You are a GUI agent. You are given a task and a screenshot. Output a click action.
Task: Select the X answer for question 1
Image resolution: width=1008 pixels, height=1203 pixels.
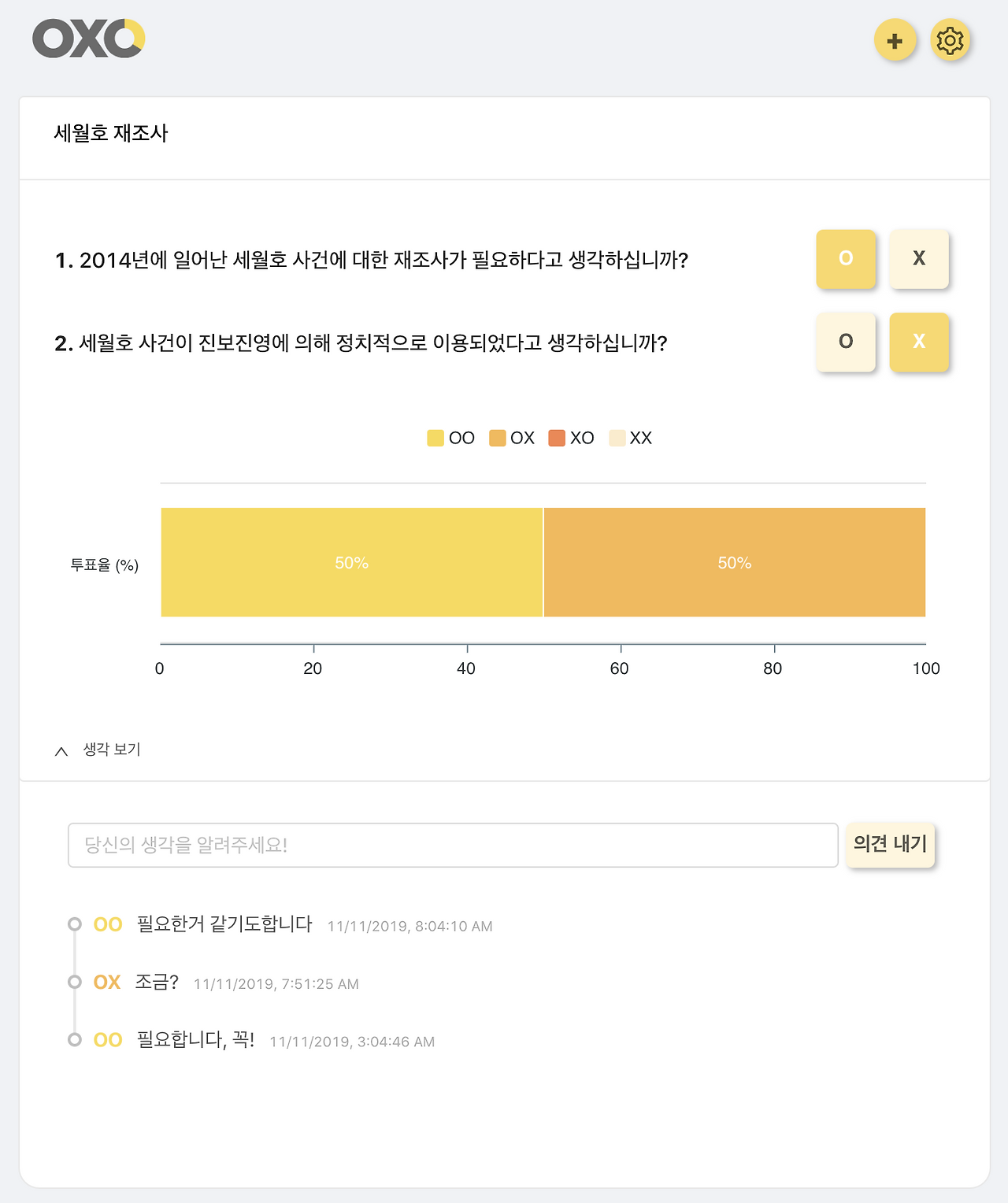[x=919, y=259]
